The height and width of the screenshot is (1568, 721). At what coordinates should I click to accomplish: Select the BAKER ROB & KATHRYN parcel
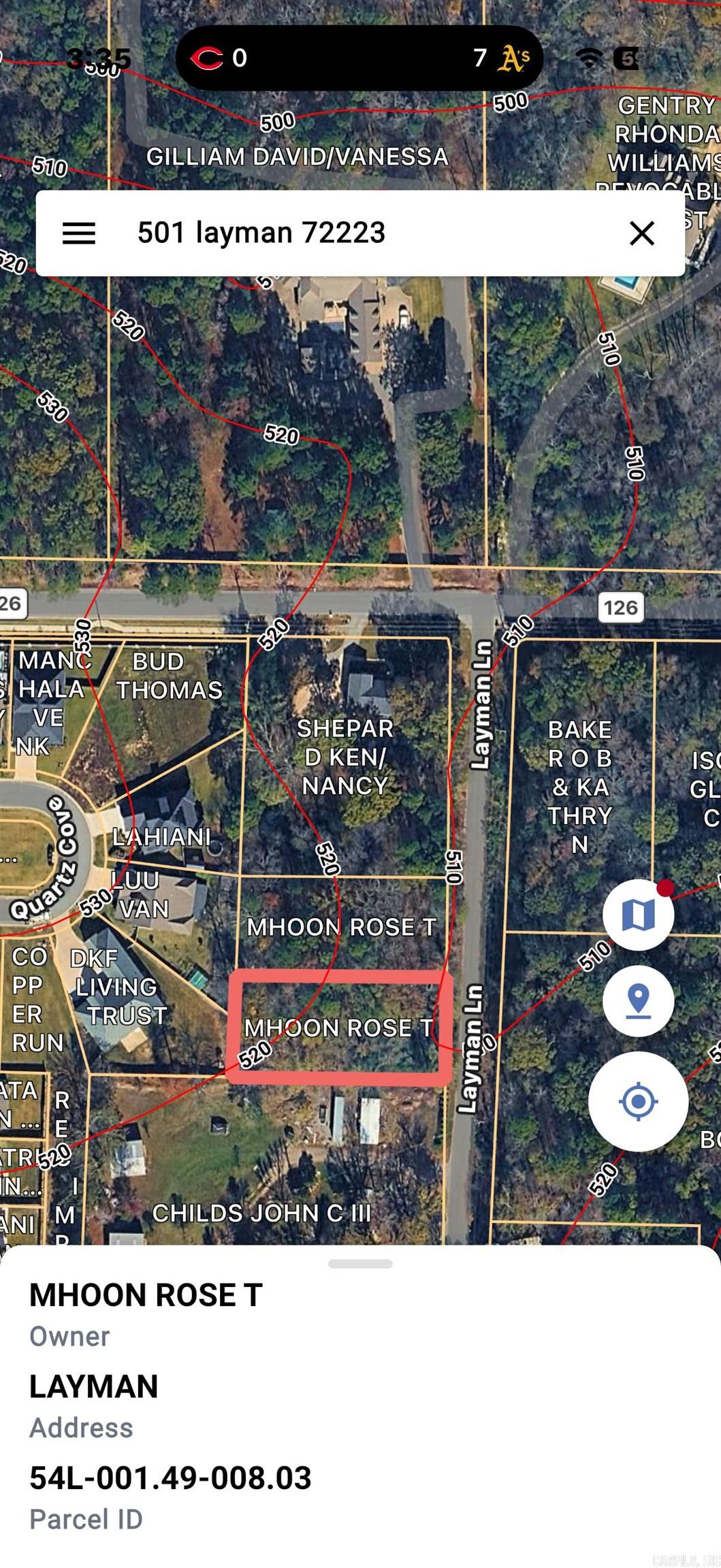point(579,786)
